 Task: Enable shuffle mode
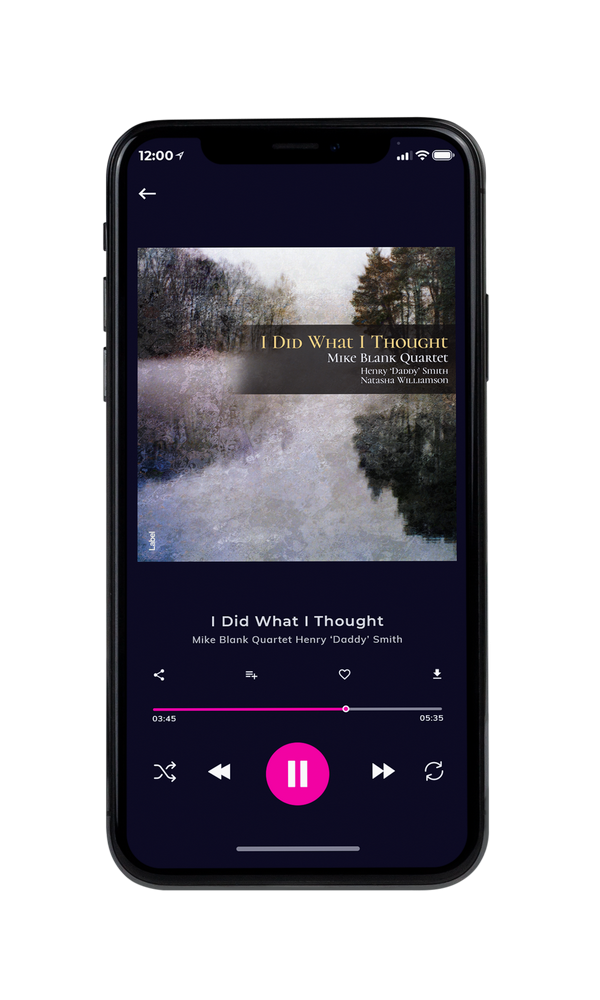pyautogui.click(x=165, y=772)
